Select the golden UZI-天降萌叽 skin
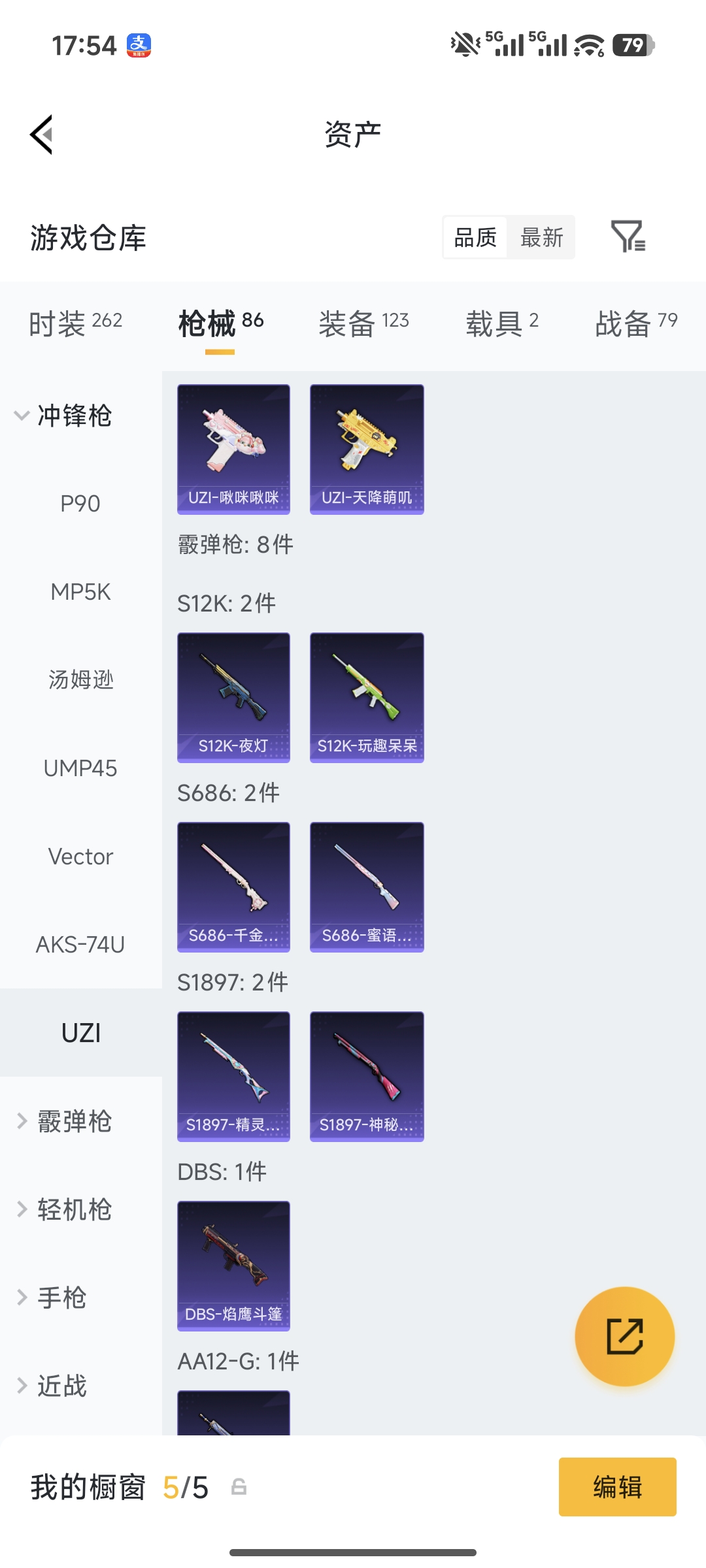This screenshot has height=1568, width=706. [367, 448]
